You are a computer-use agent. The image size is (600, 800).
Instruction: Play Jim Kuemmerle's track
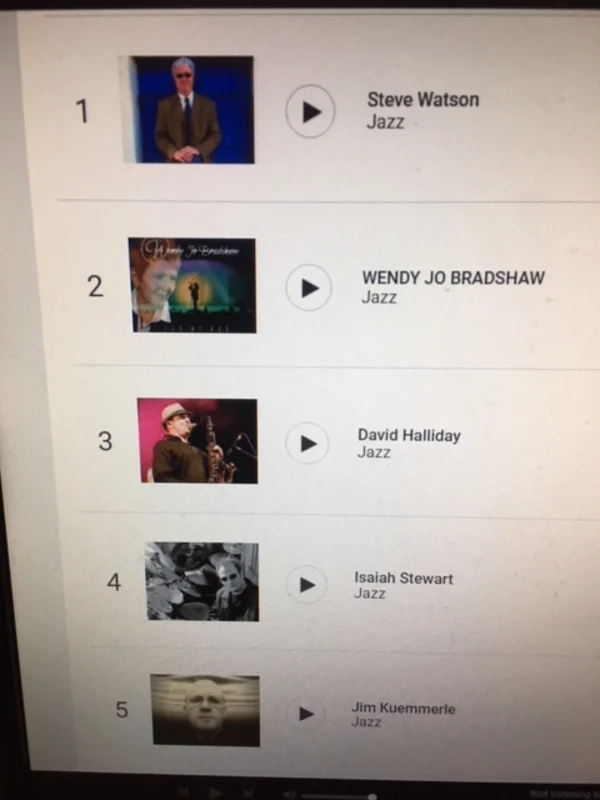(x=306, y=713)
